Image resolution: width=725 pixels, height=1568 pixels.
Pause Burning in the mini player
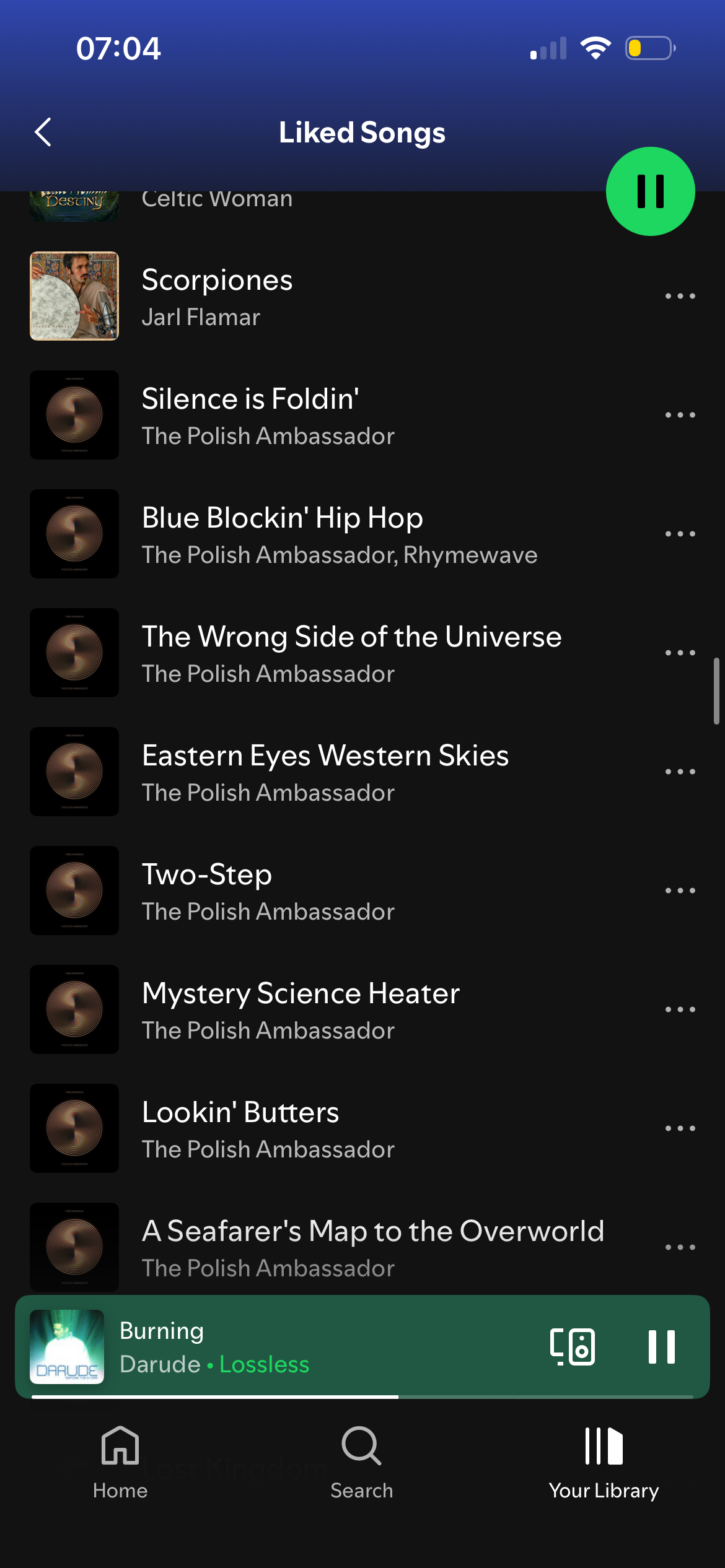(661, 1347)
